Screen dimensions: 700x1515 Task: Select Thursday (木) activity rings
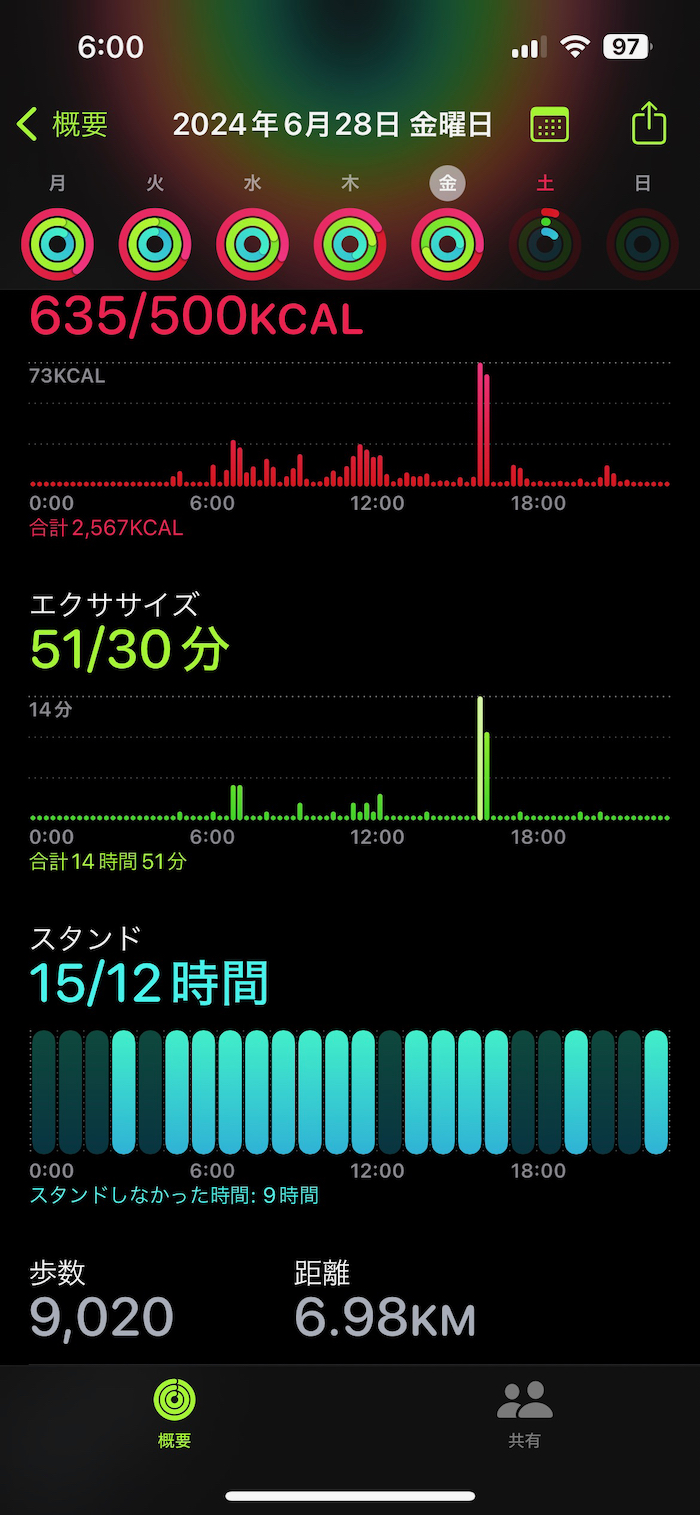click(x=350, y=243)
